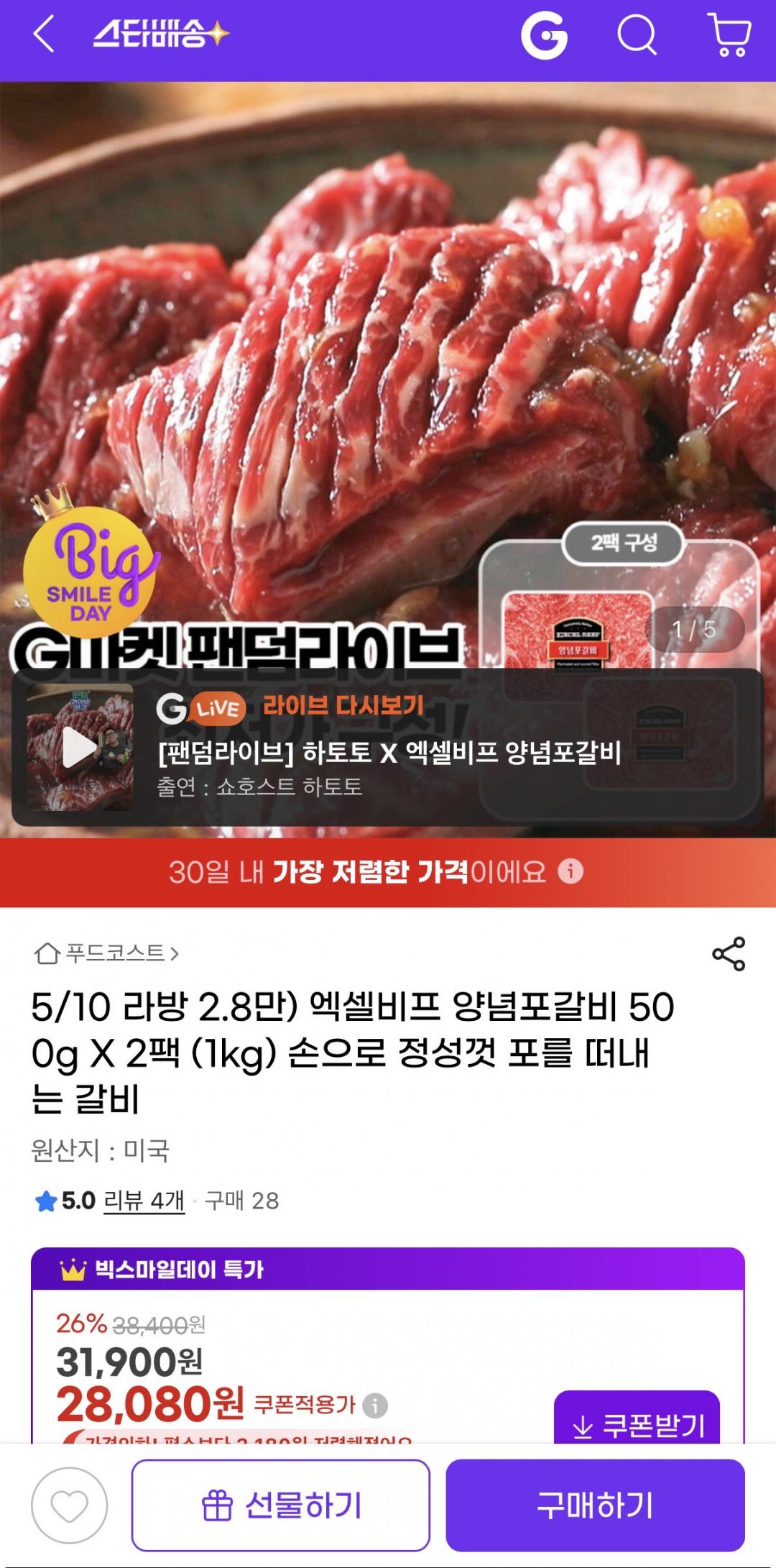Go back using the top-left arrow
The width and height of the screenshot is (776, 1568).
pos(45,35)
